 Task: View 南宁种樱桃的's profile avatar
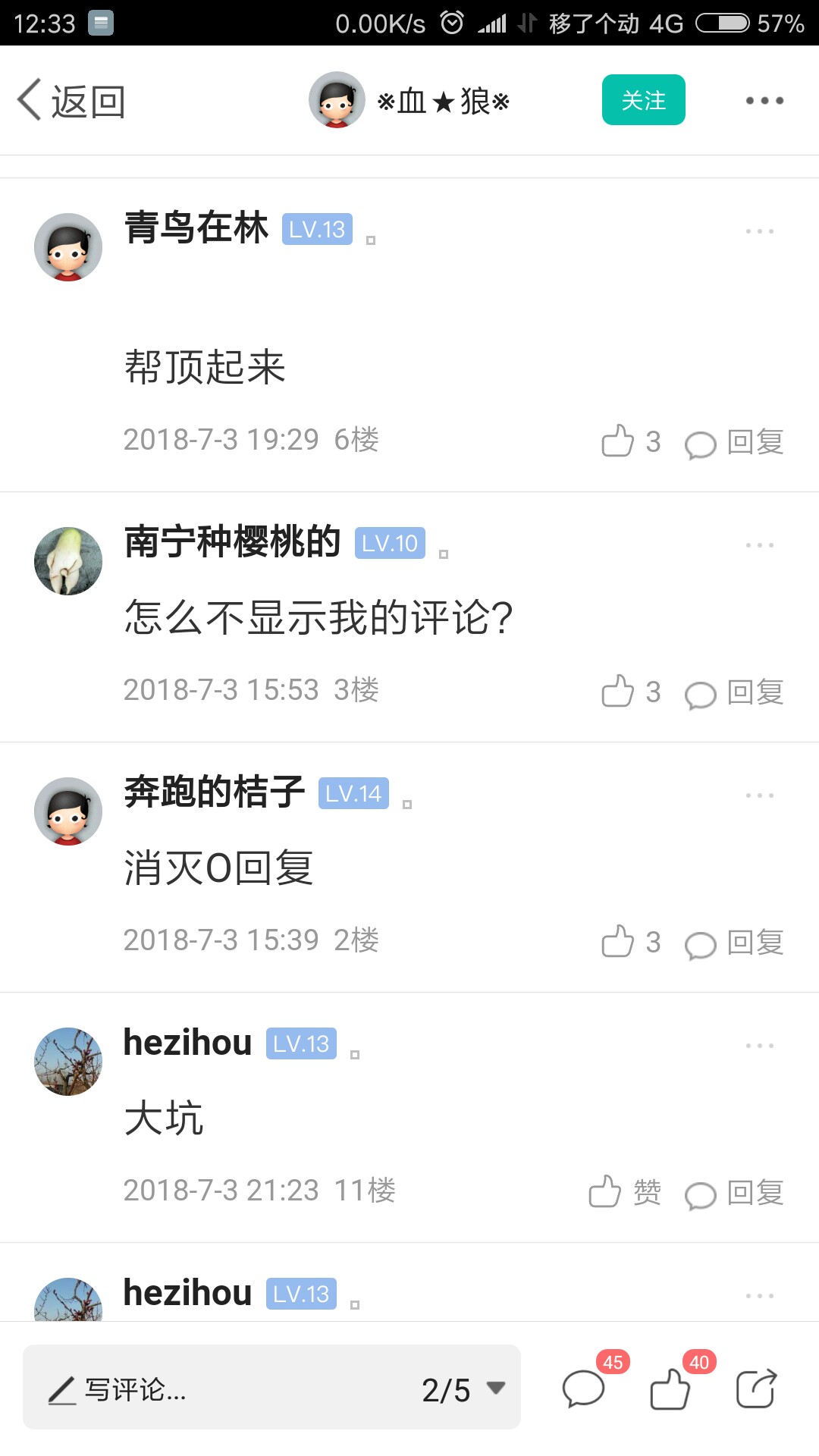[68, 561]
